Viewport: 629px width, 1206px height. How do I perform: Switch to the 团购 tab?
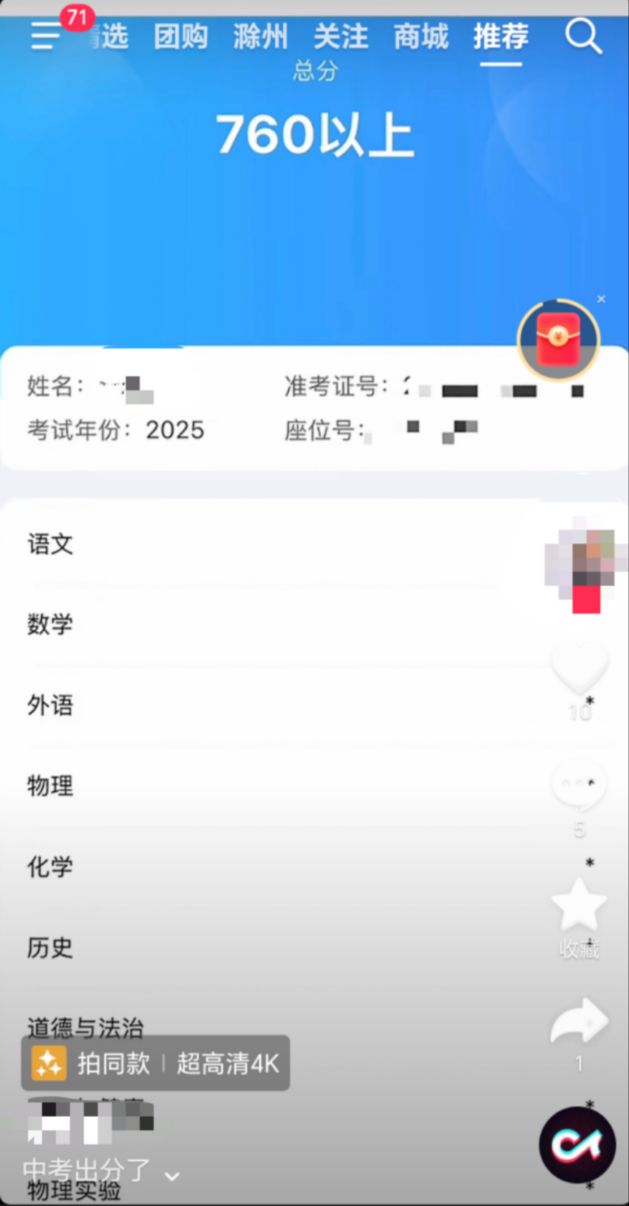(x=181, y=38)
